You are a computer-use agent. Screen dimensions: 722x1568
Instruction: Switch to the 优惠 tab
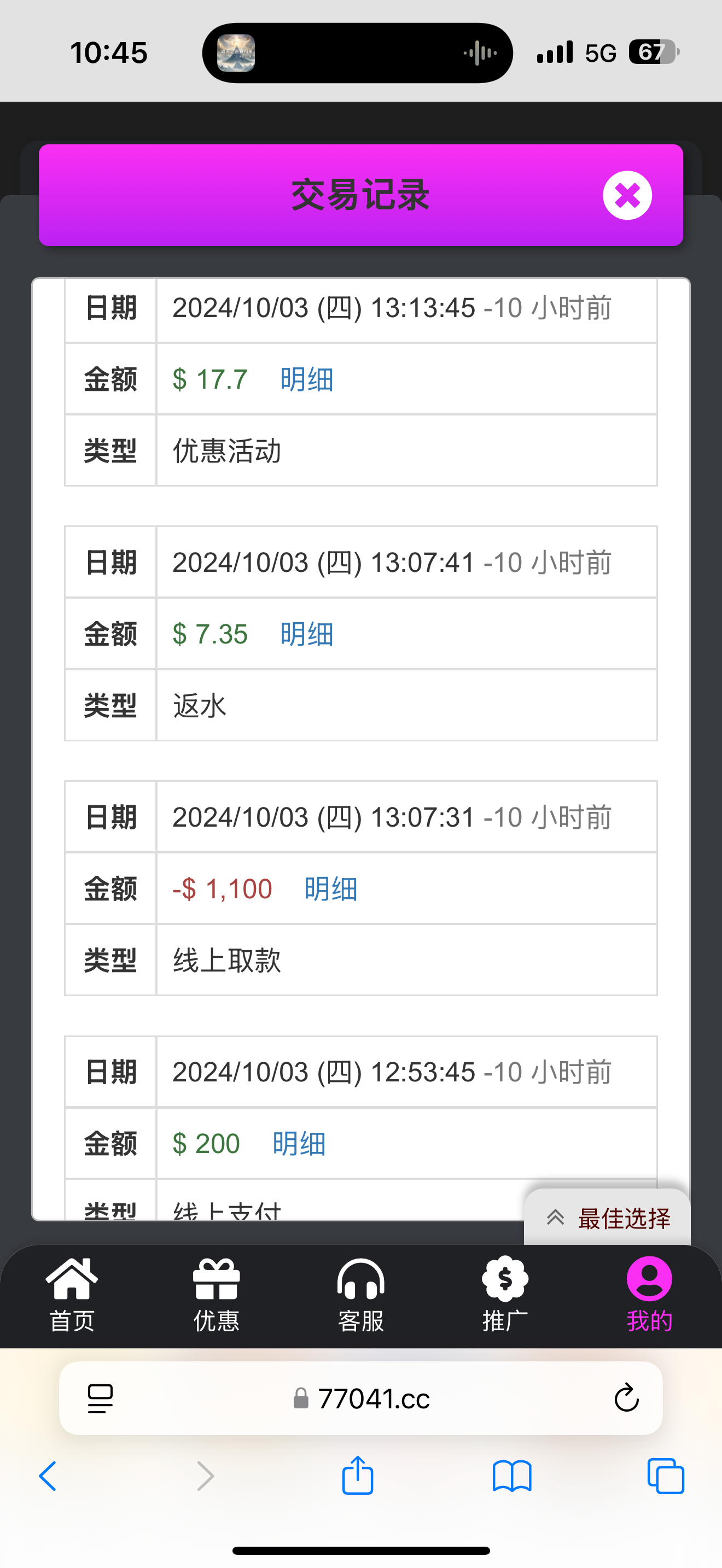coord(216,1294)
